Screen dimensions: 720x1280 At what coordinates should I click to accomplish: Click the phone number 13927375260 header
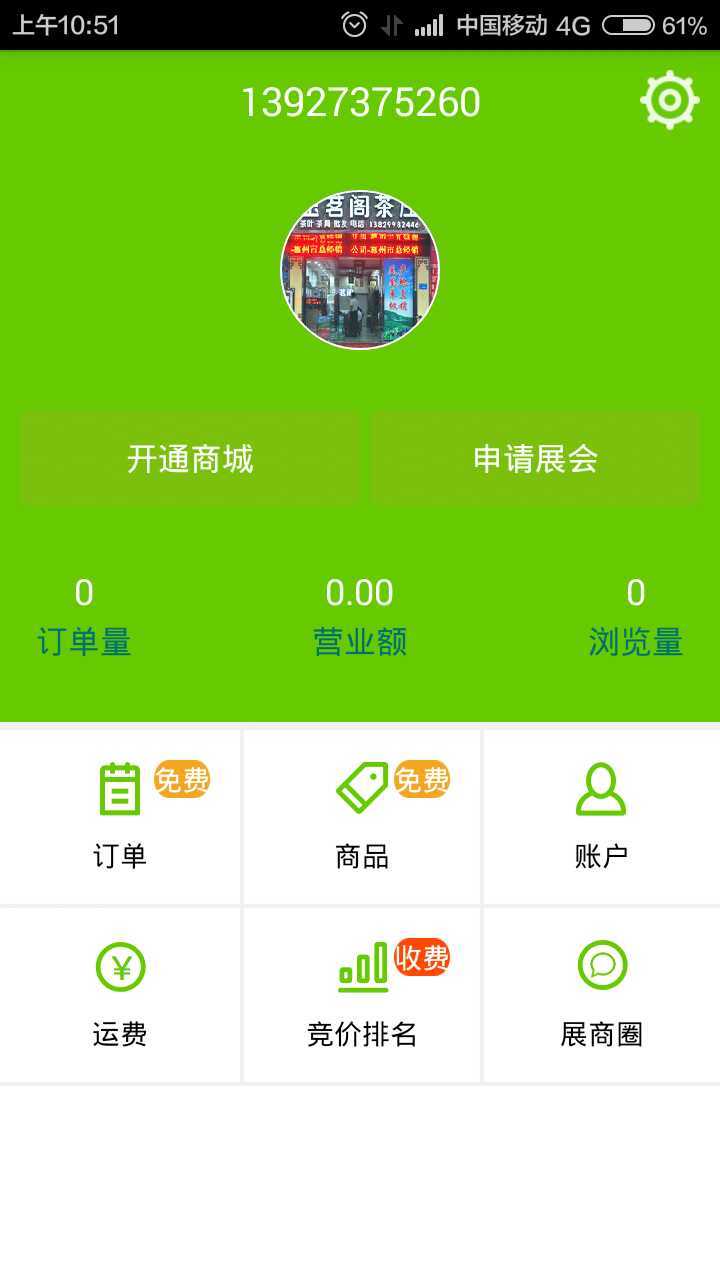click(x=360, y=101)
